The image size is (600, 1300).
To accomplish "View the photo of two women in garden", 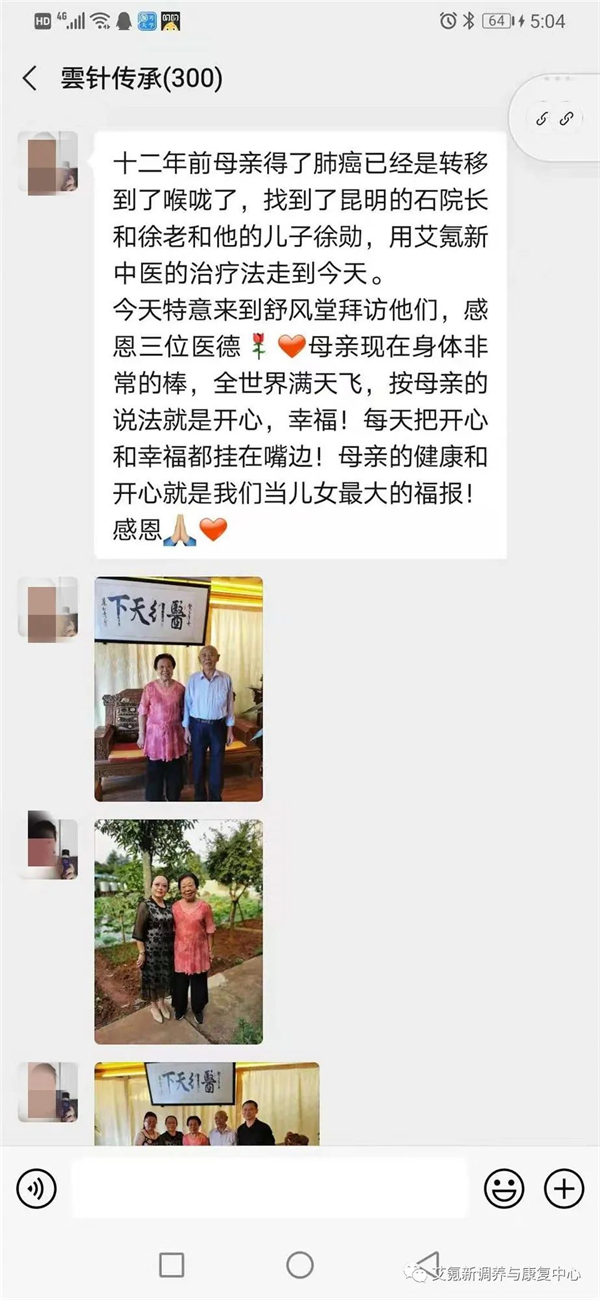I will 179,931.
